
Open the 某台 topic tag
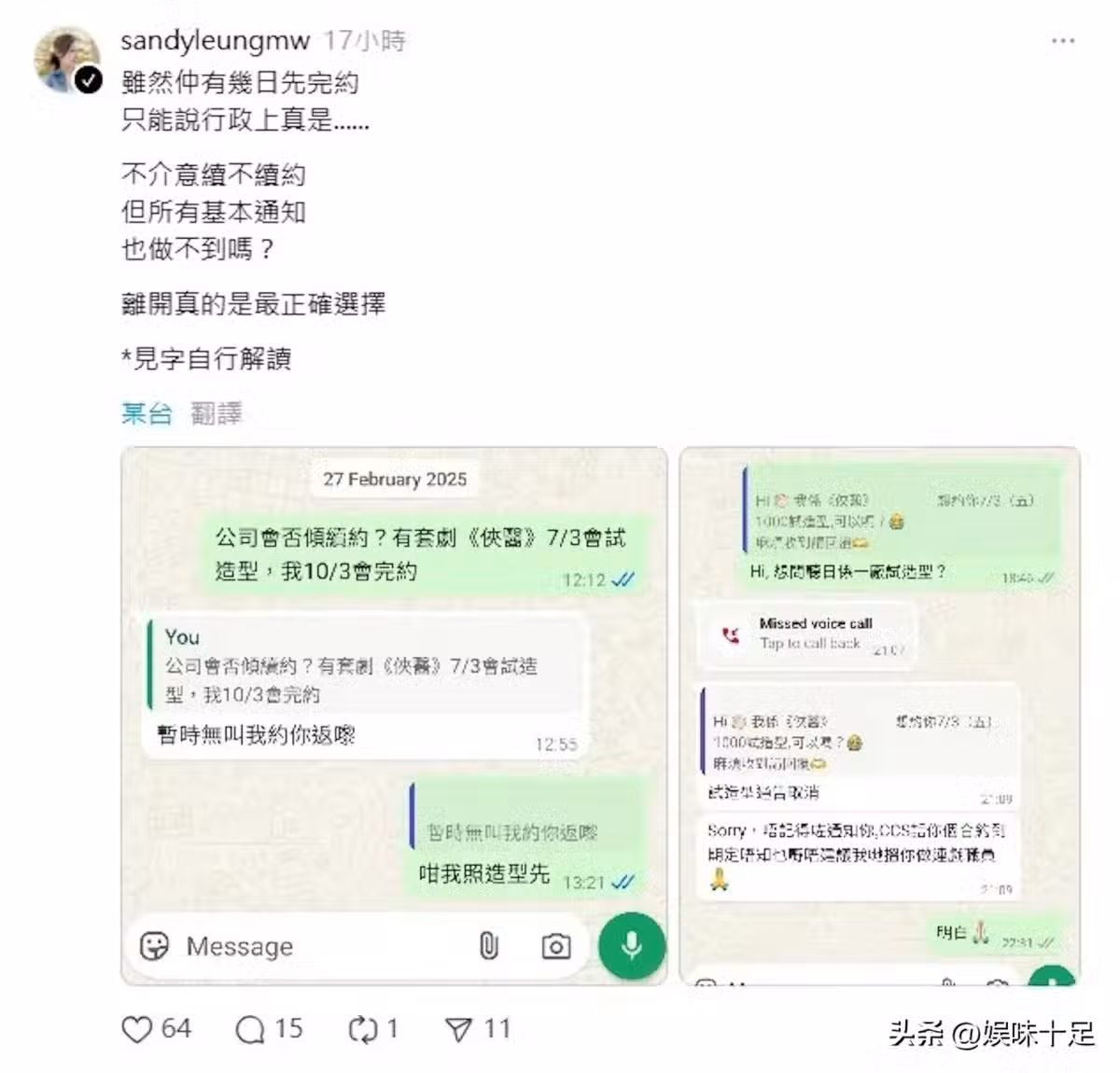[x=147, y=412]
